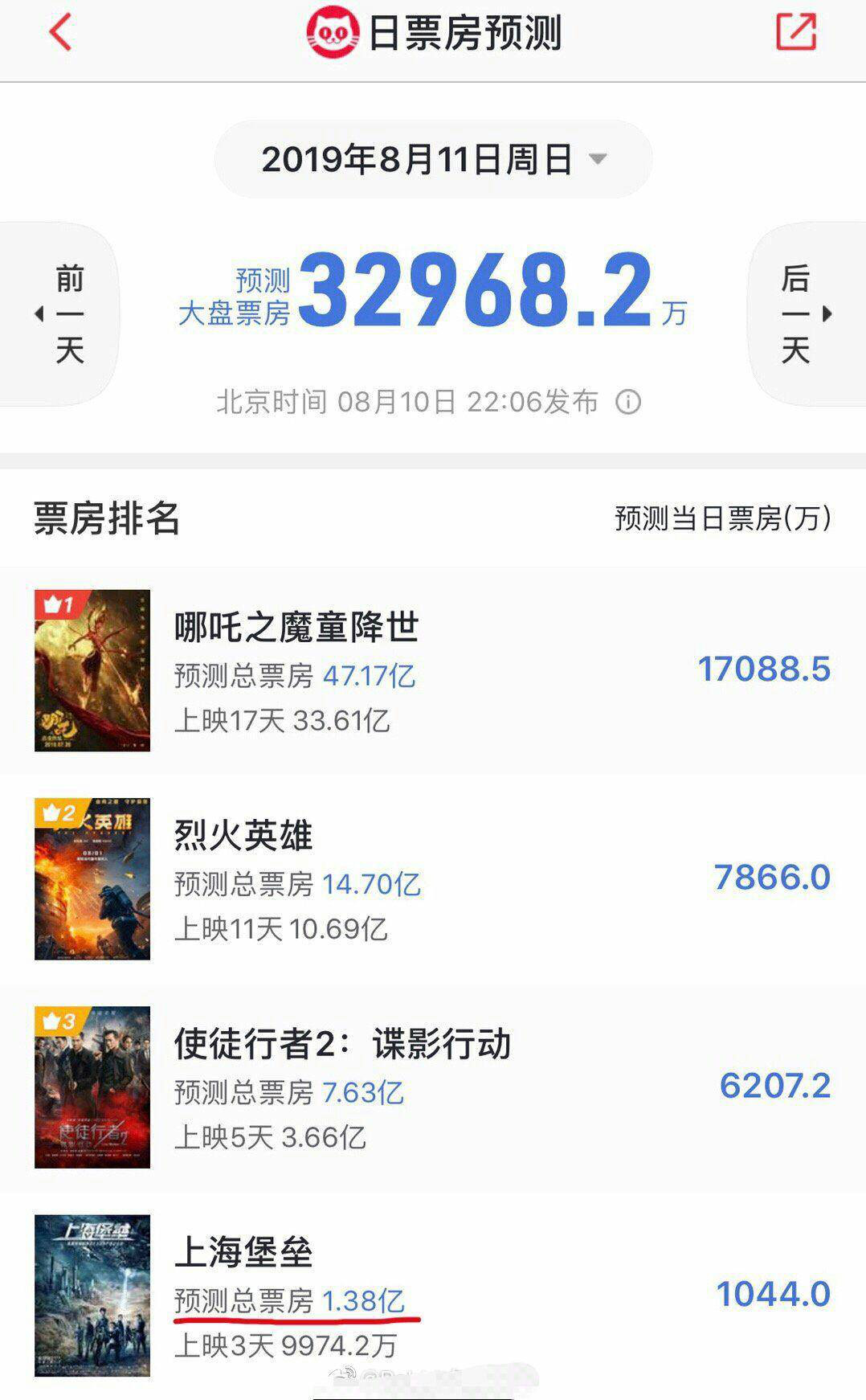View details for 烈火英雄

[432, 878]
